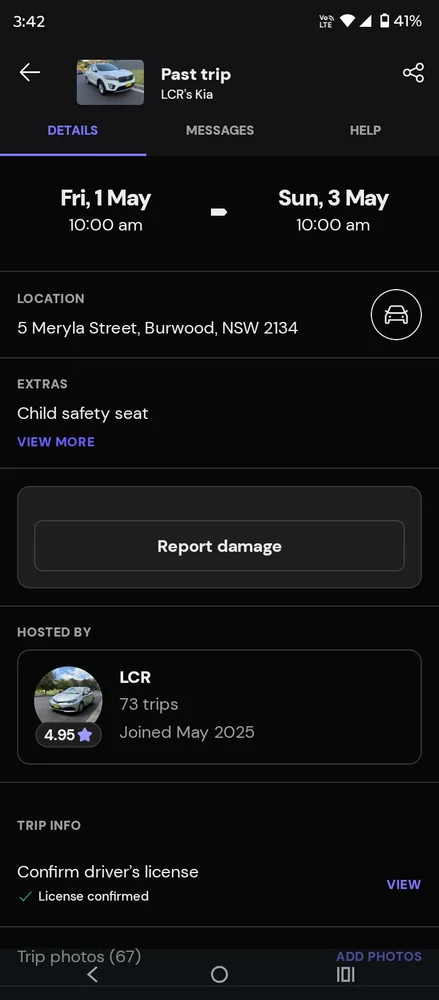Go back using the app bar arrow

click(x=29, y=73)
